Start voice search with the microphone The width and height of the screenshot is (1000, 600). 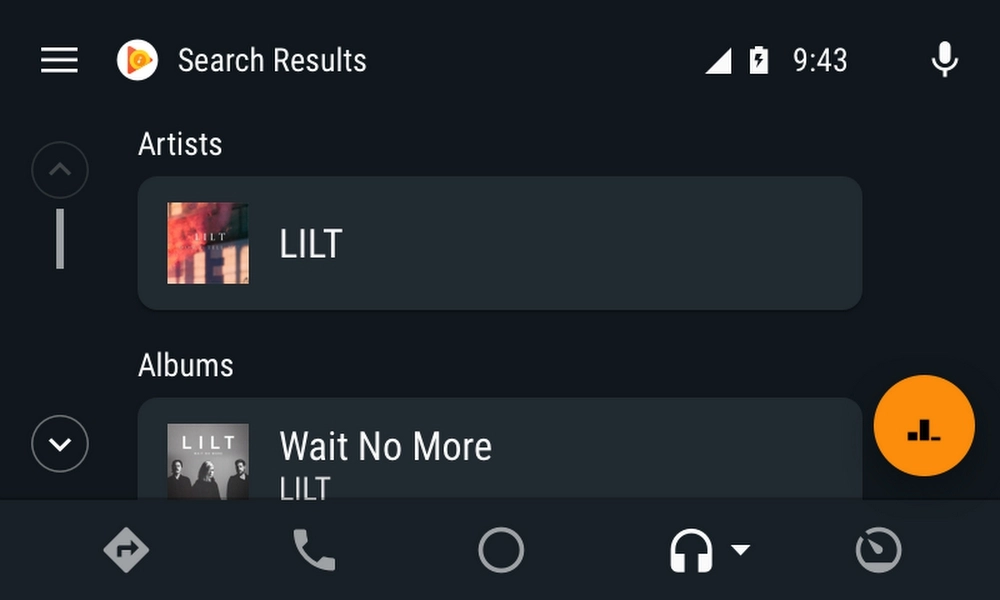[944, 60]
